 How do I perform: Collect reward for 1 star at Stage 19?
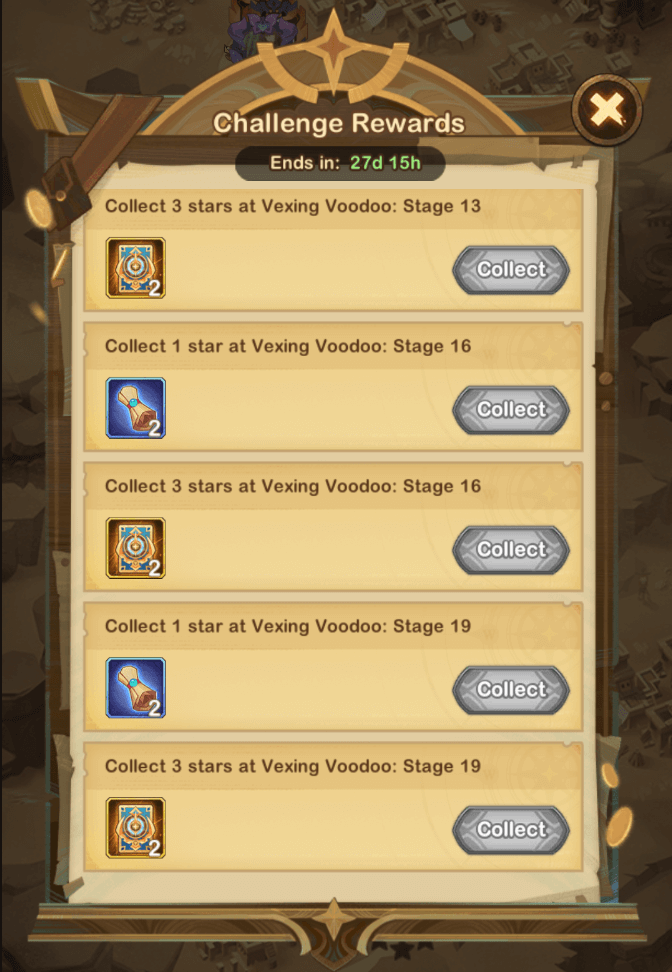point(511,690)
